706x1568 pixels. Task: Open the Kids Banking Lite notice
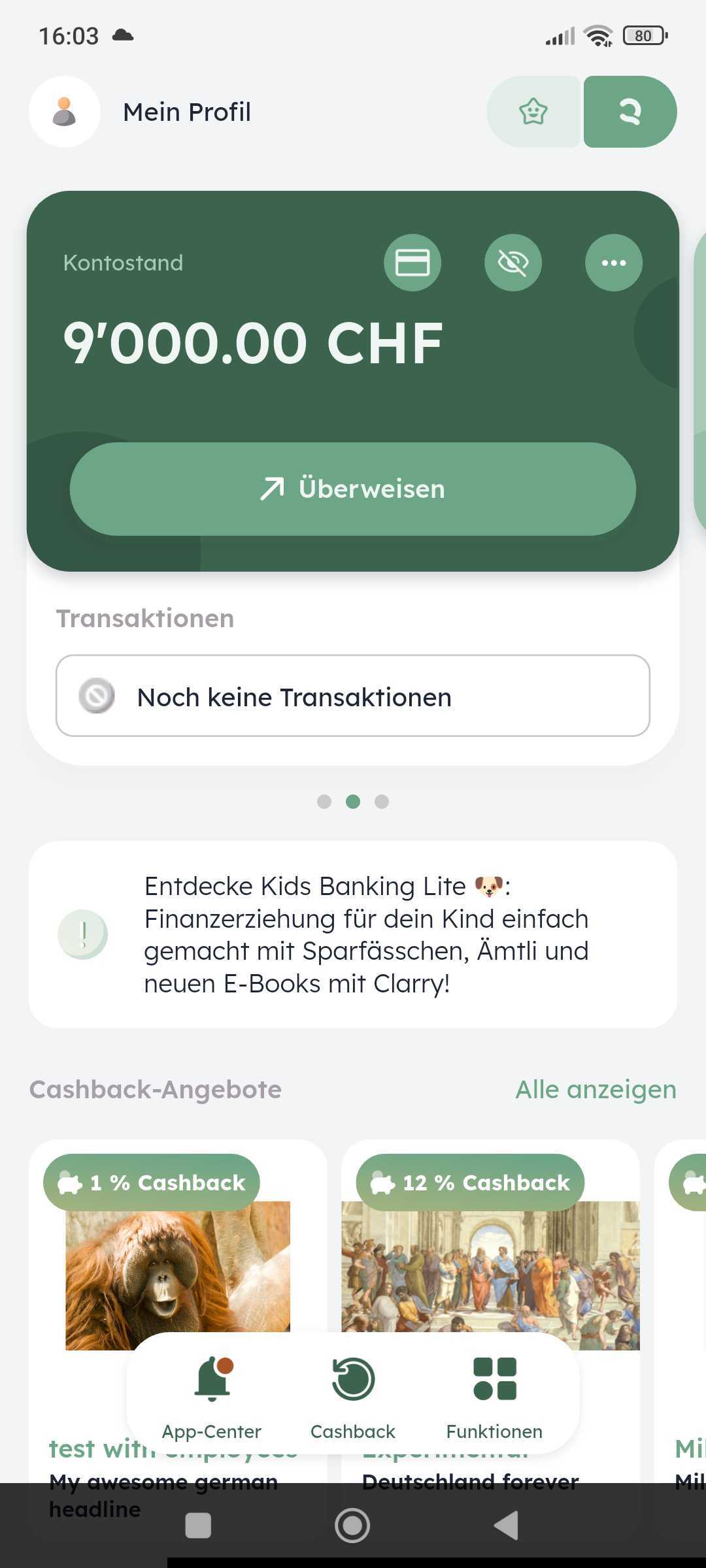353,934
